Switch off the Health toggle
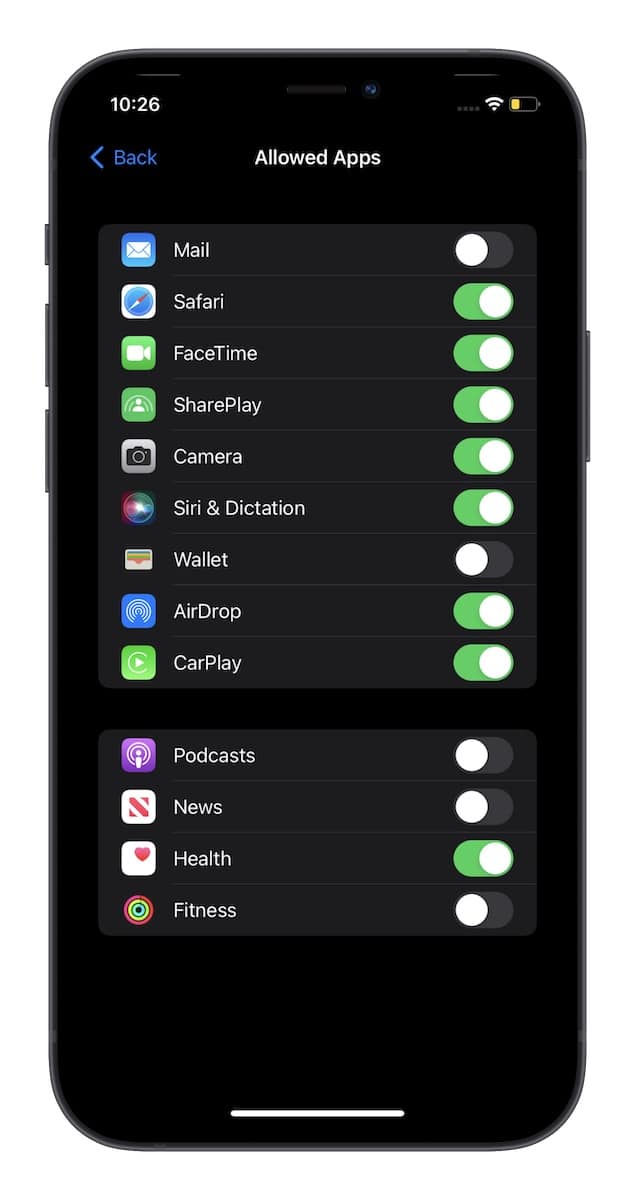The width and height of the screenshot is (635, 1200). pyautogui.click(x=483, y=858)
